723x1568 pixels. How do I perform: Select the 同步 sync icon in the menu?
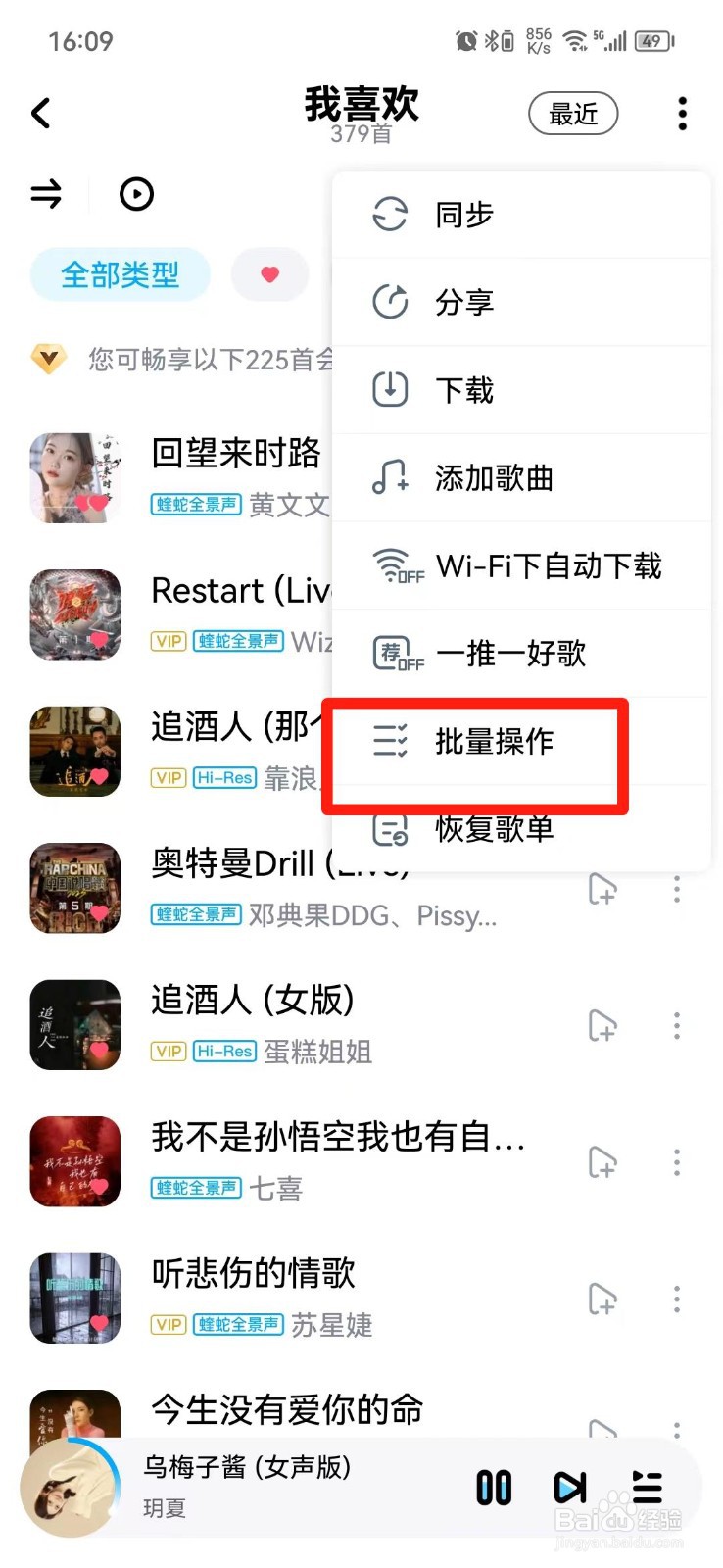pyautogui.click(x=389, y=215)
